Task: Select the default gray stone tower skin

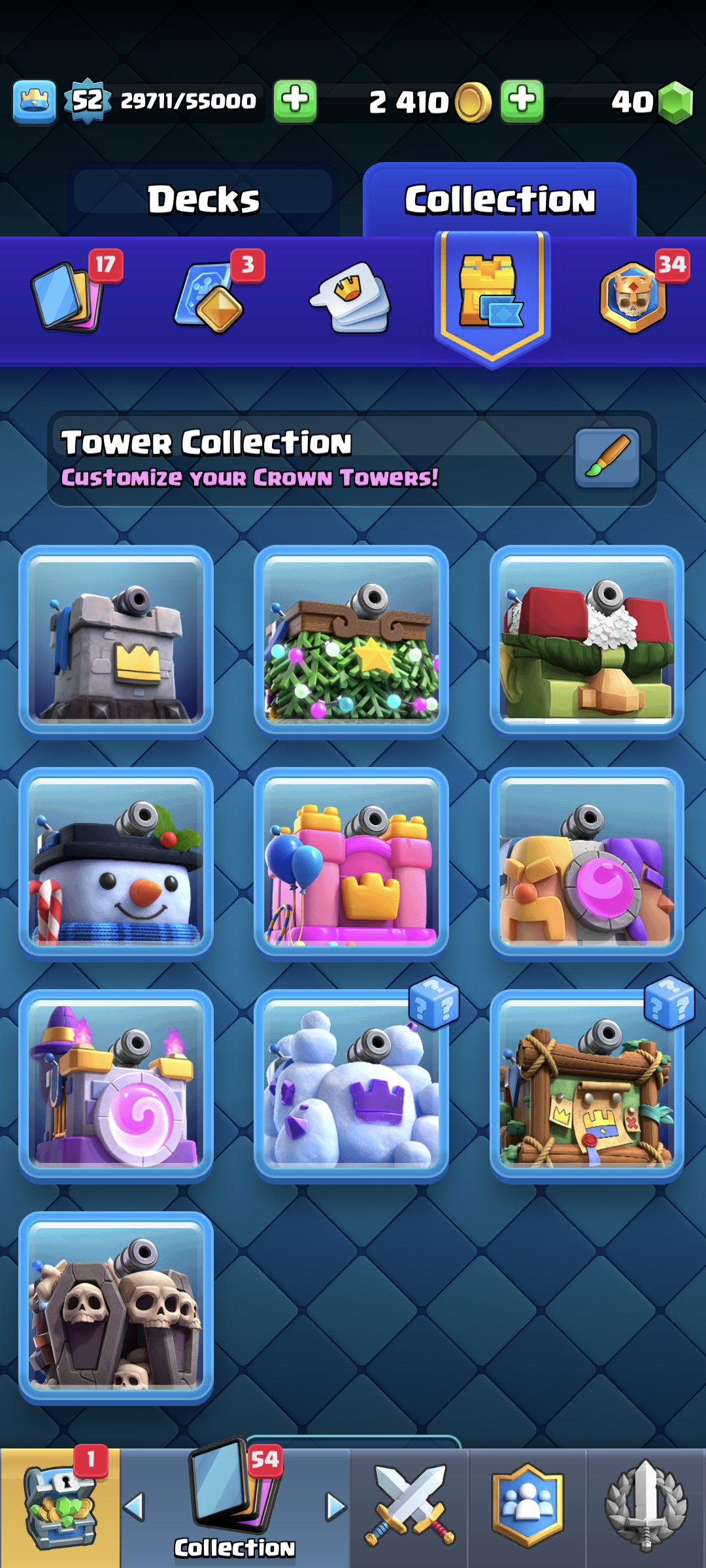Action: click(116, 642)
